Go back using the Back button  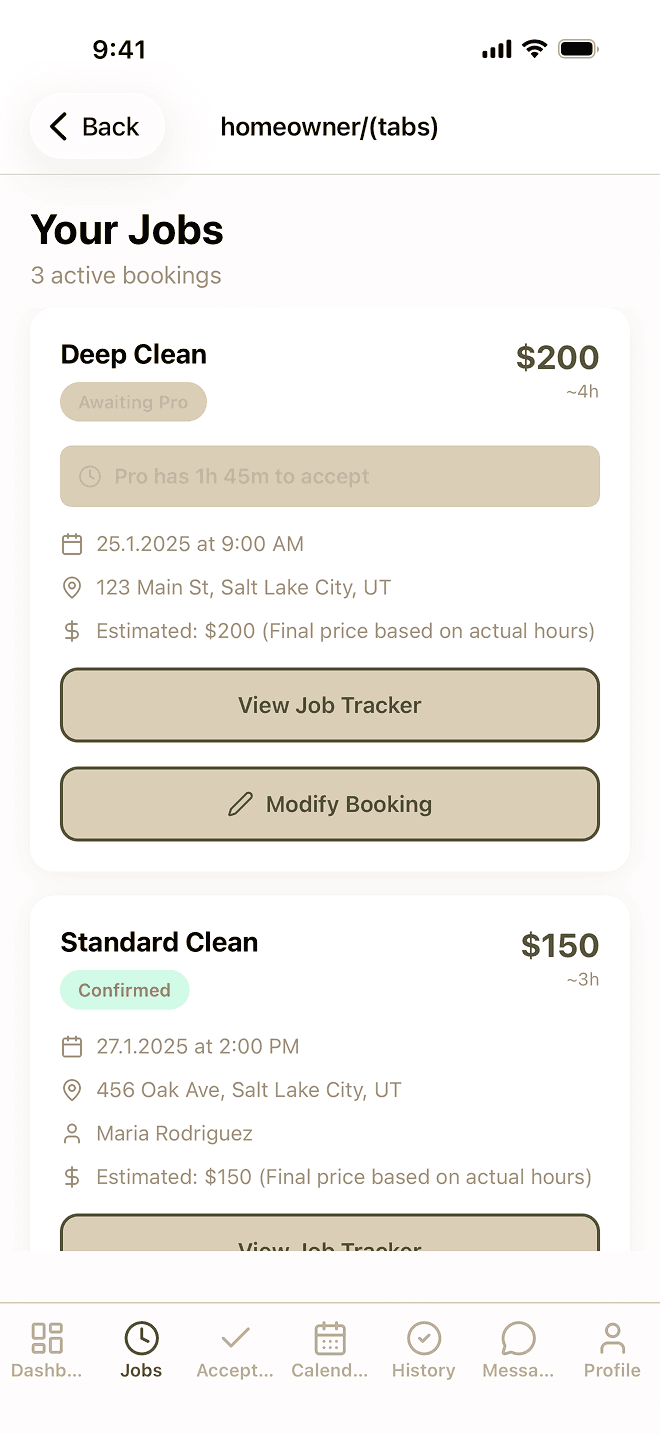(96, 127)
